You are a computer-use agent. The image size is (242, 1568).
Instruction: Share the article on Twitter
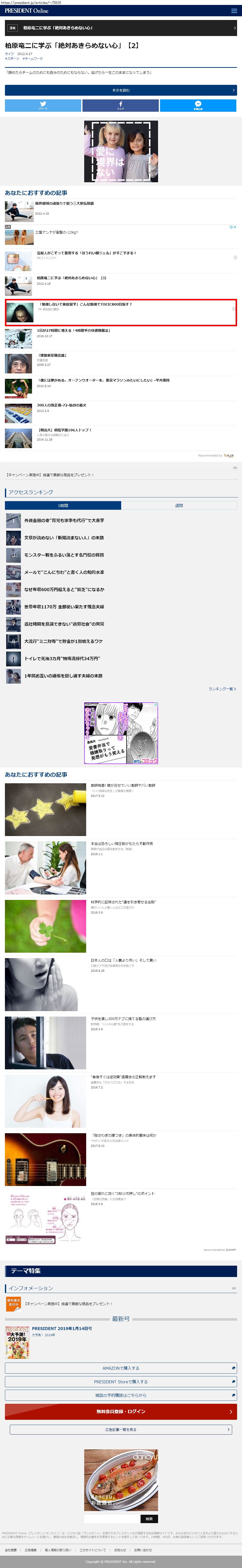tap(43, 105)
